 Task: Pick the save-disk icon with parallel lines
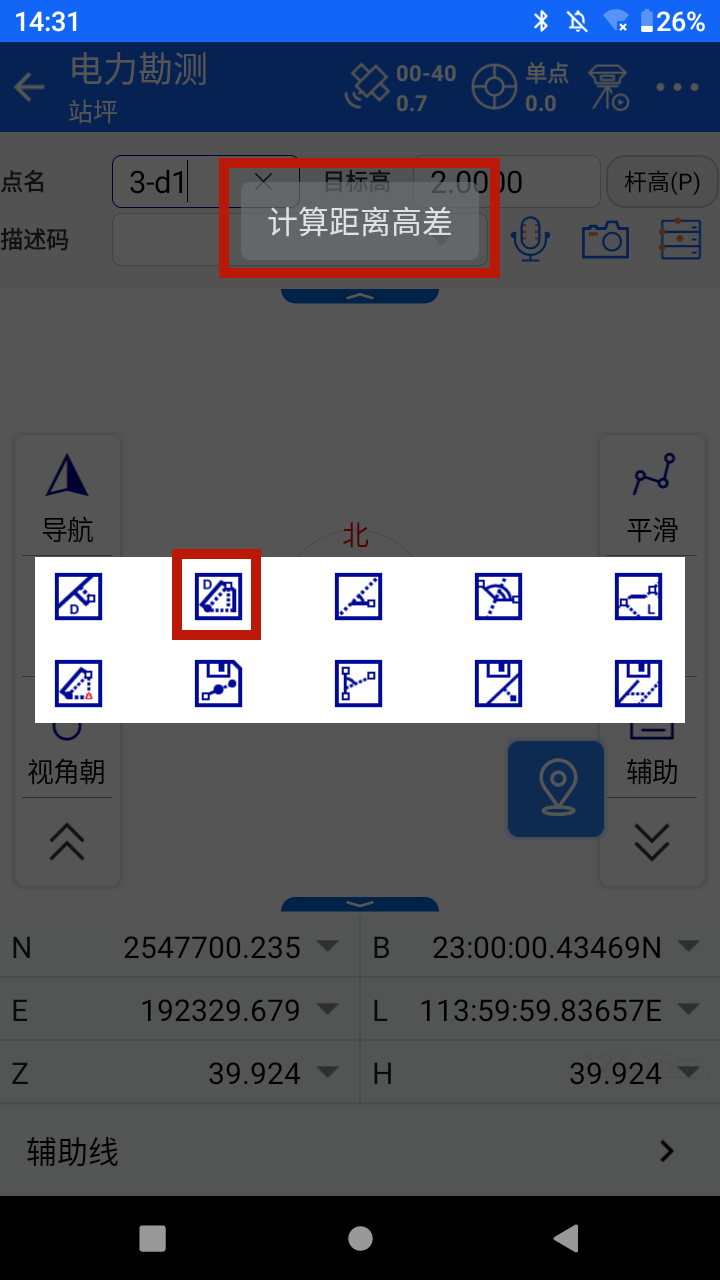tap(639, 683)
